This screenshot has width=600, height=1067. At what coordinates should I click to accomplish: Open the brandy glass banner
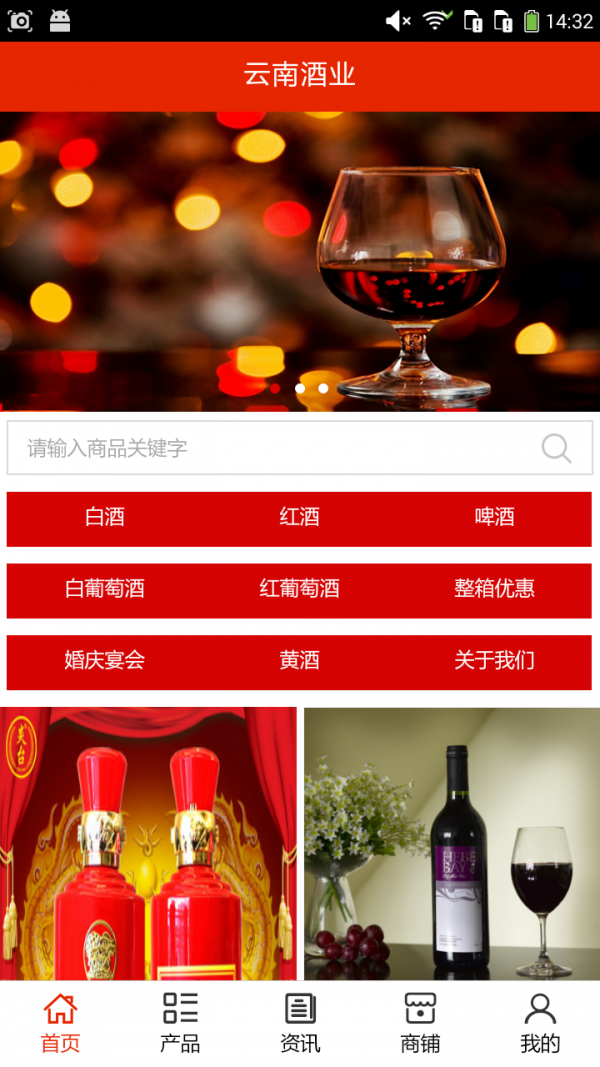(300, 260)
